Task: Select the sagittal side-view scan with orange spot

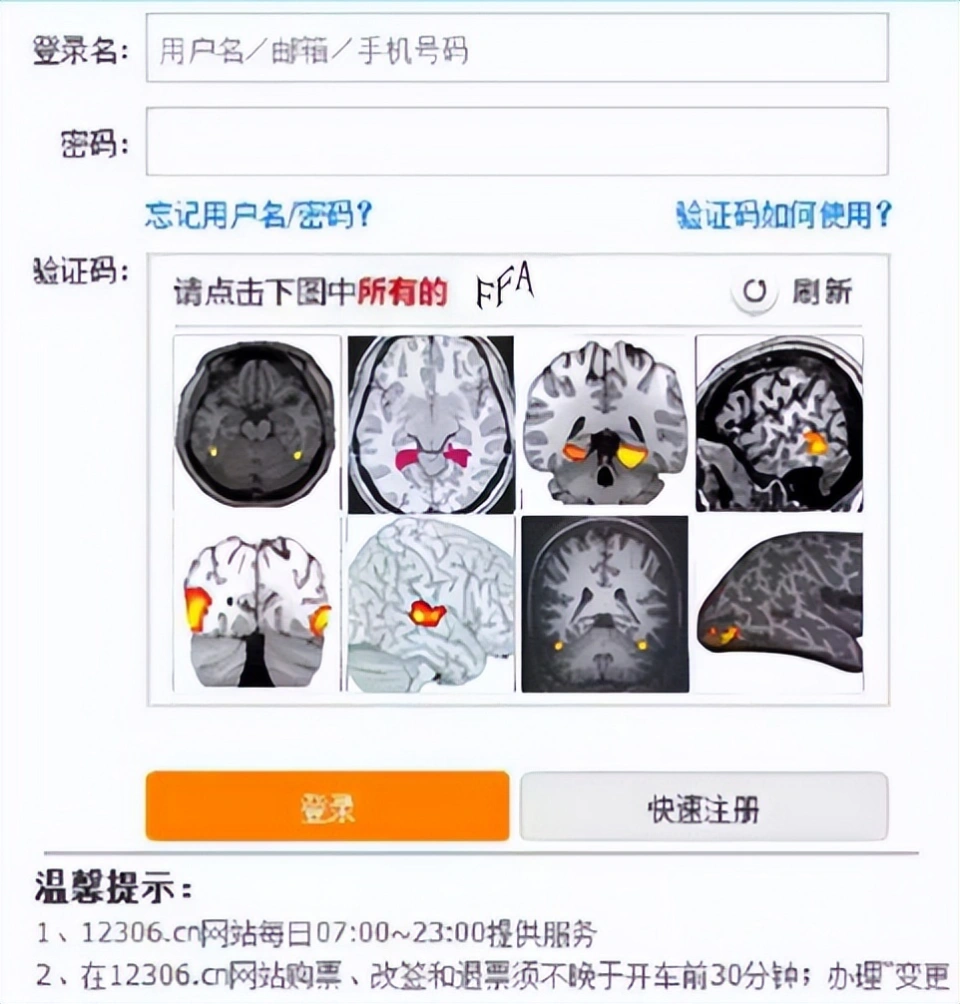Action: [x=779, y=424]
